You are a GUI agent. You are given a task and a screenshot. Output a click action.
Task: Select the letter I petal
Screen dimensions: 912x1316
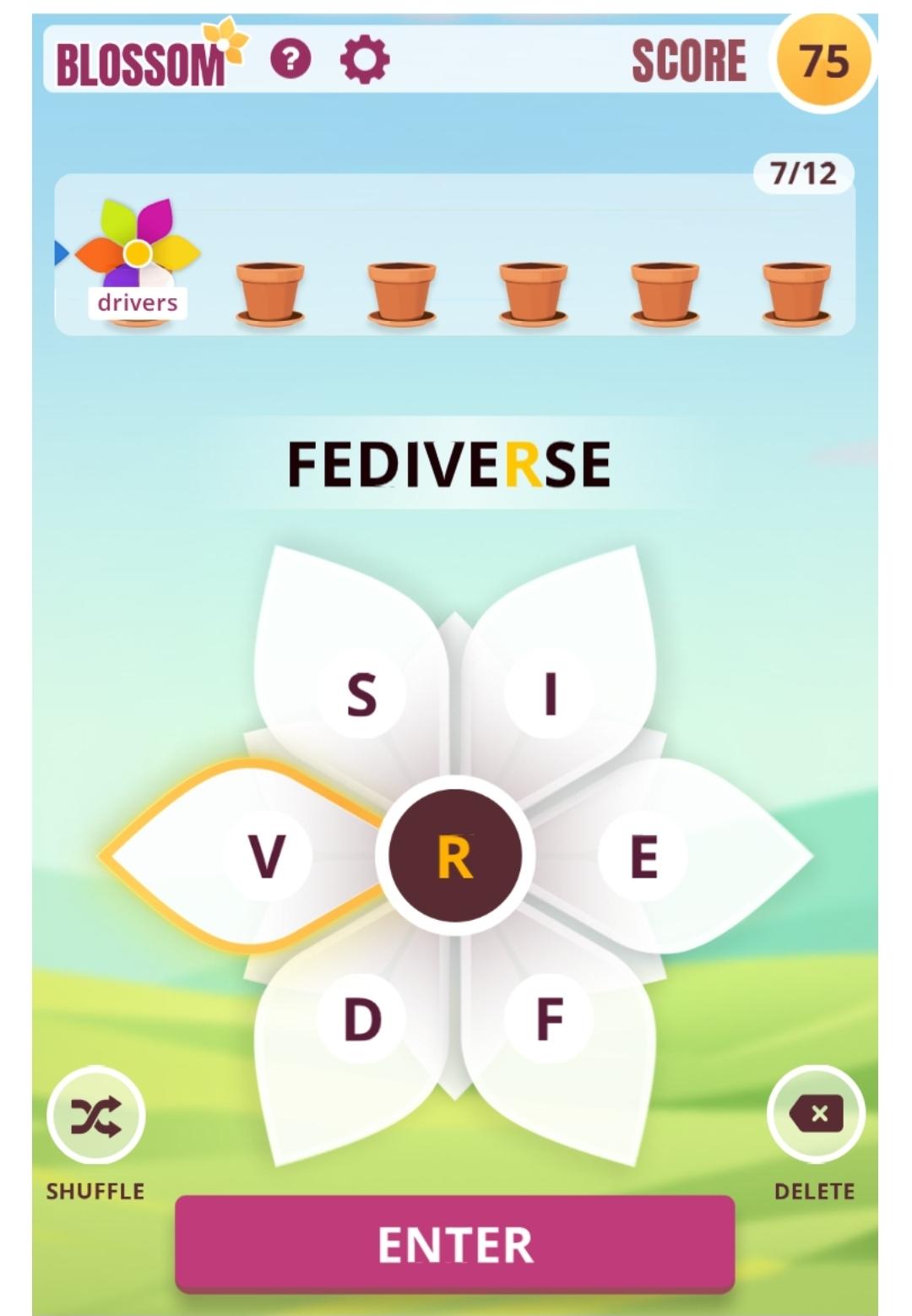click(x=550, y=694)
